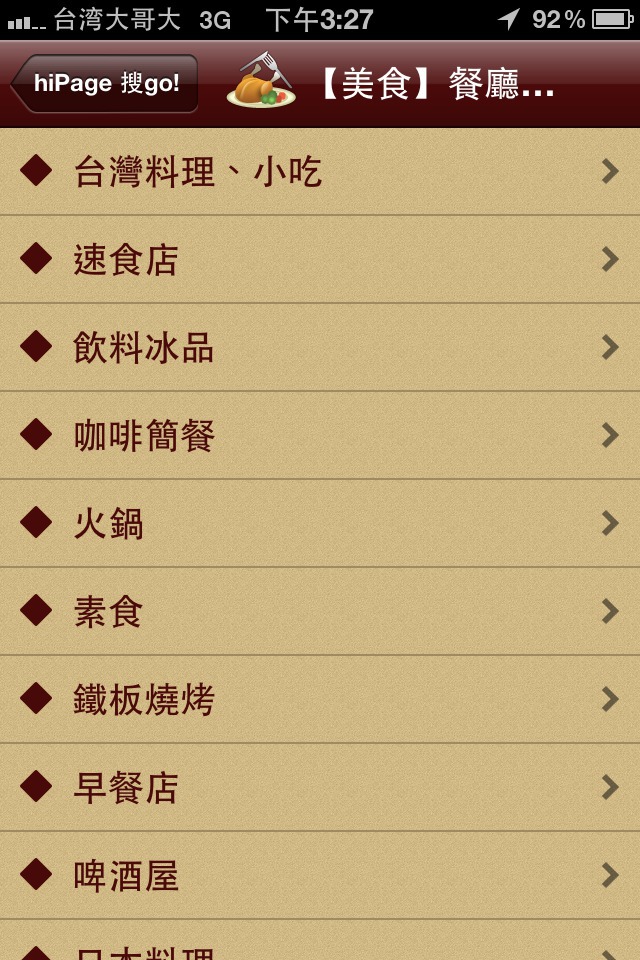Tap the 咖啡簡餐 category
The image size is (640, 960).
320,436
